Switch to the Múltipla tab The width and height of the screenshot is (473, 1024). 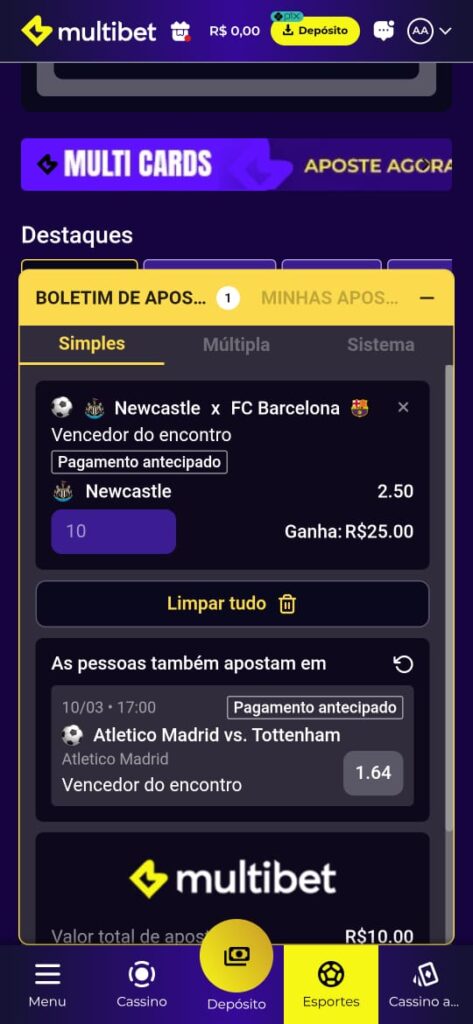tap(236, 345)
